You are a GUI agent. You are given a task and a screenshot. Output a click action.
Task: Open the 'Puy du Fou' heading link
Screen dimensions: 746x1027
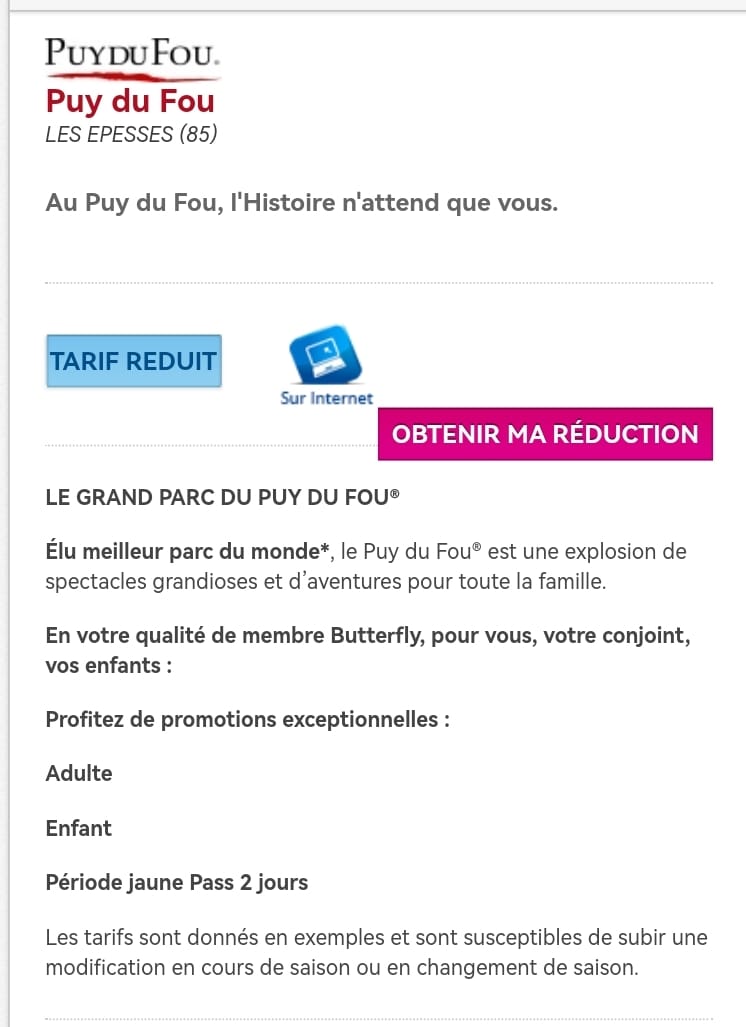131,101
